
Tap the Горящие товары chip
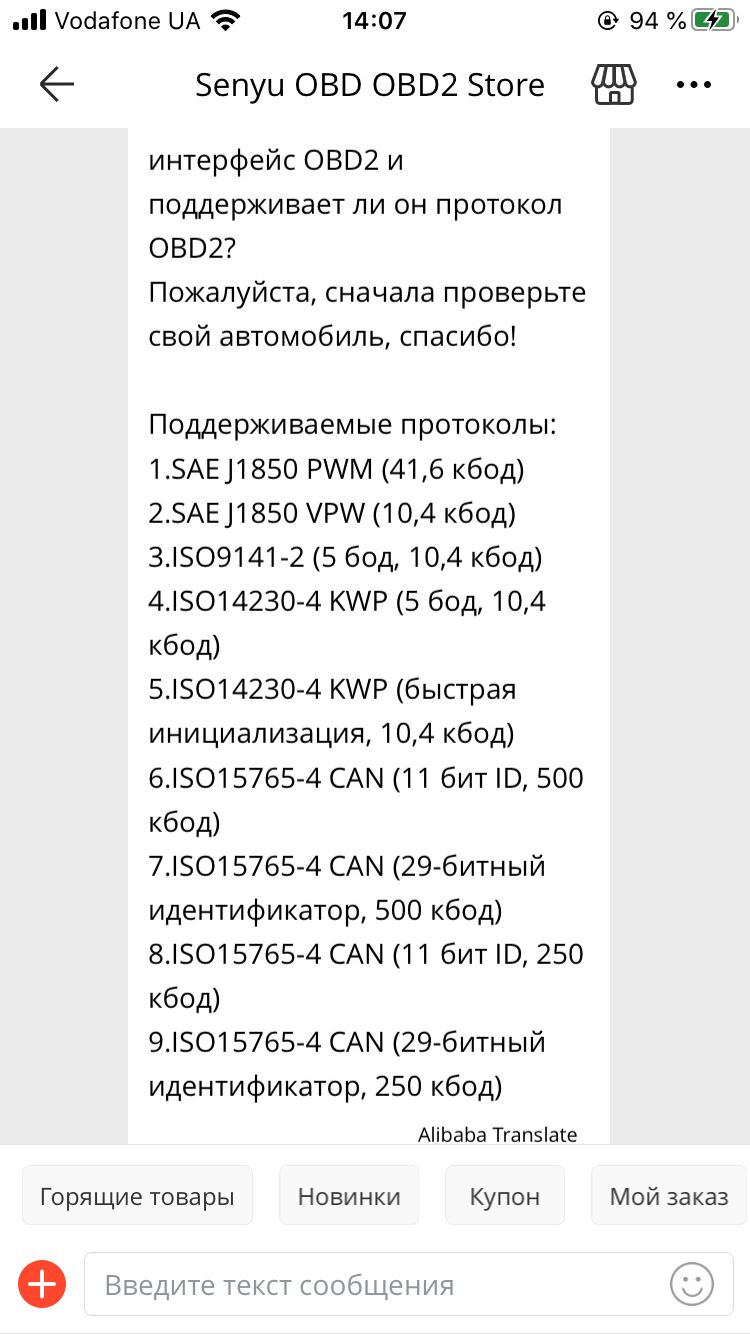(x=137, y=1196)
